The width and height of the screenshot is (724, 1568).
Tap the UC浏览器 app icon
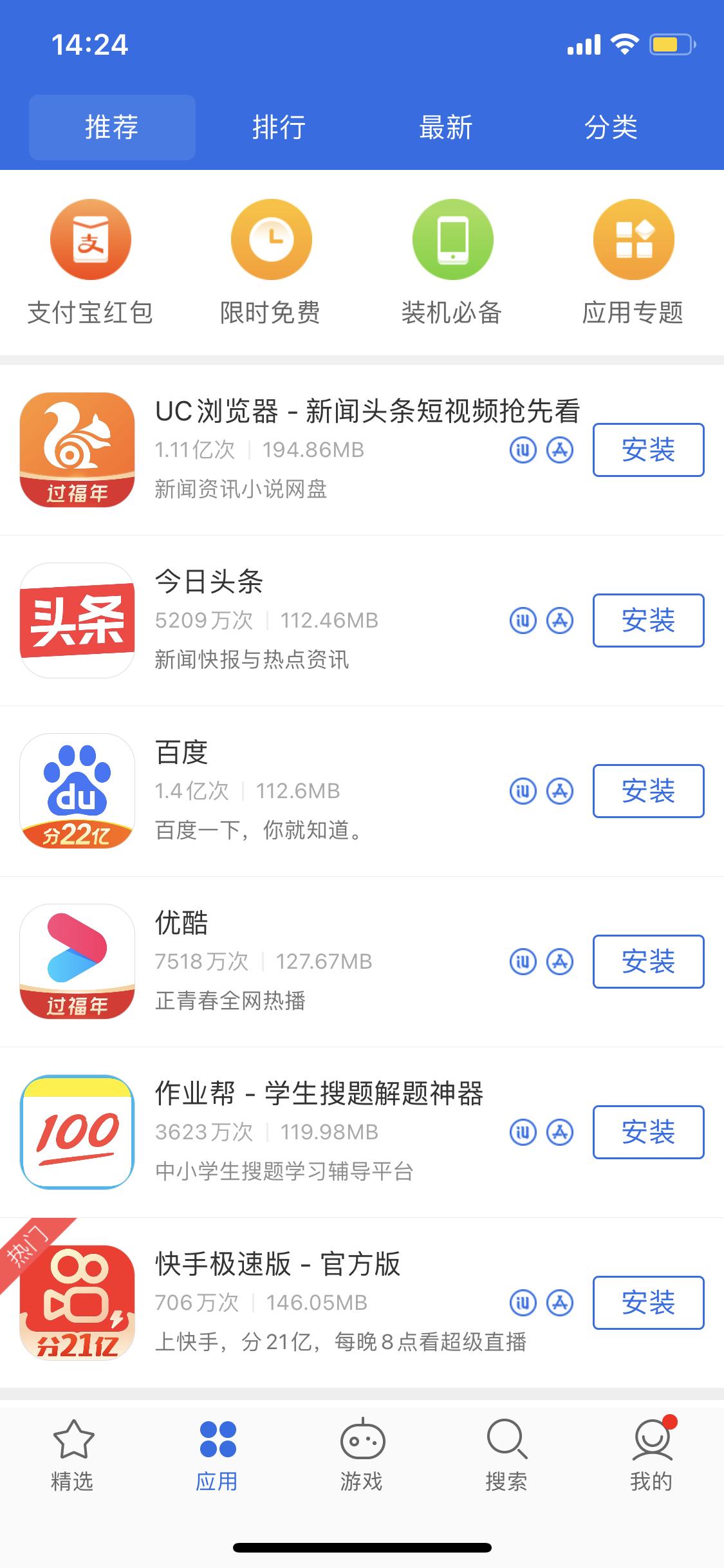(x=77, y=451)
